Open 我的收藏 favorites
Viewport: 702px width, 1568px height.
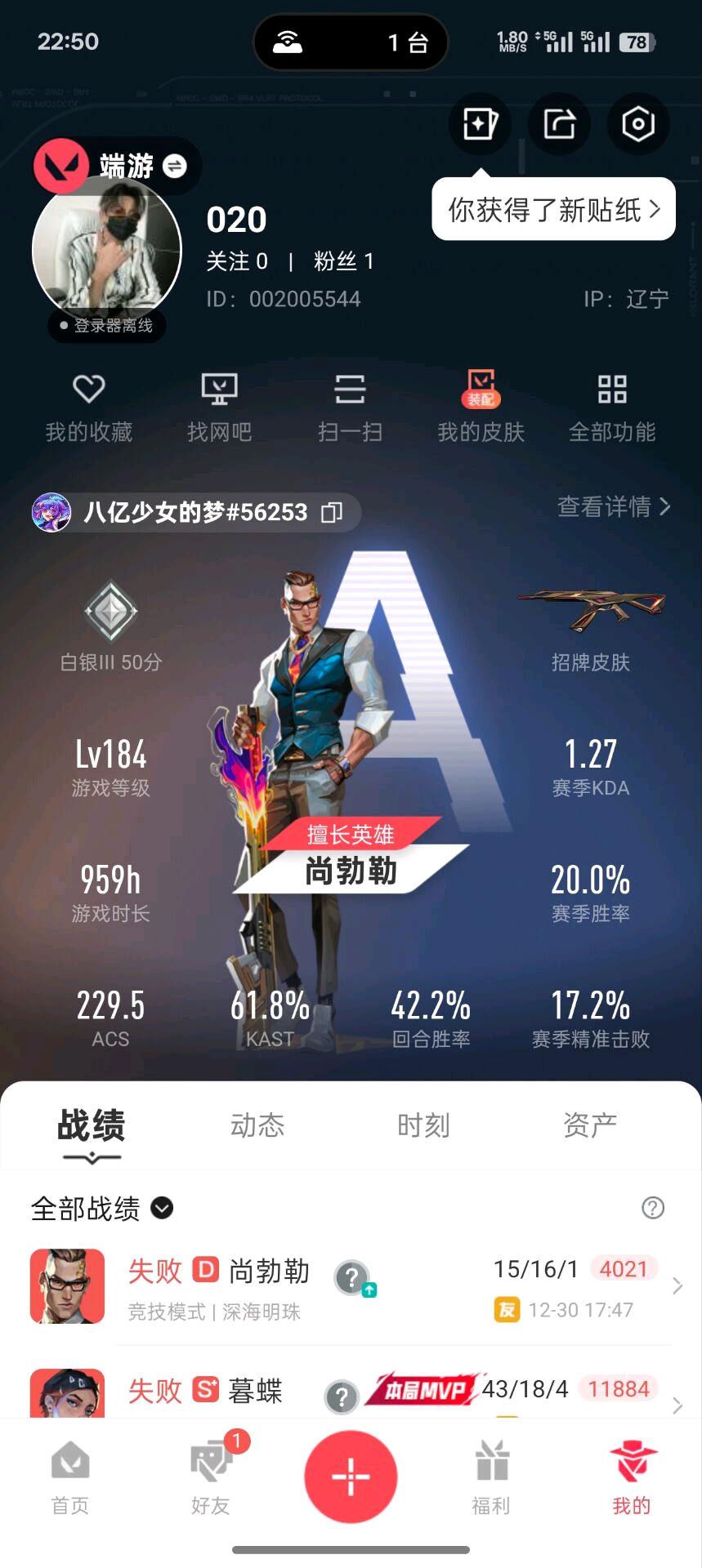click(x=88, y=407)
